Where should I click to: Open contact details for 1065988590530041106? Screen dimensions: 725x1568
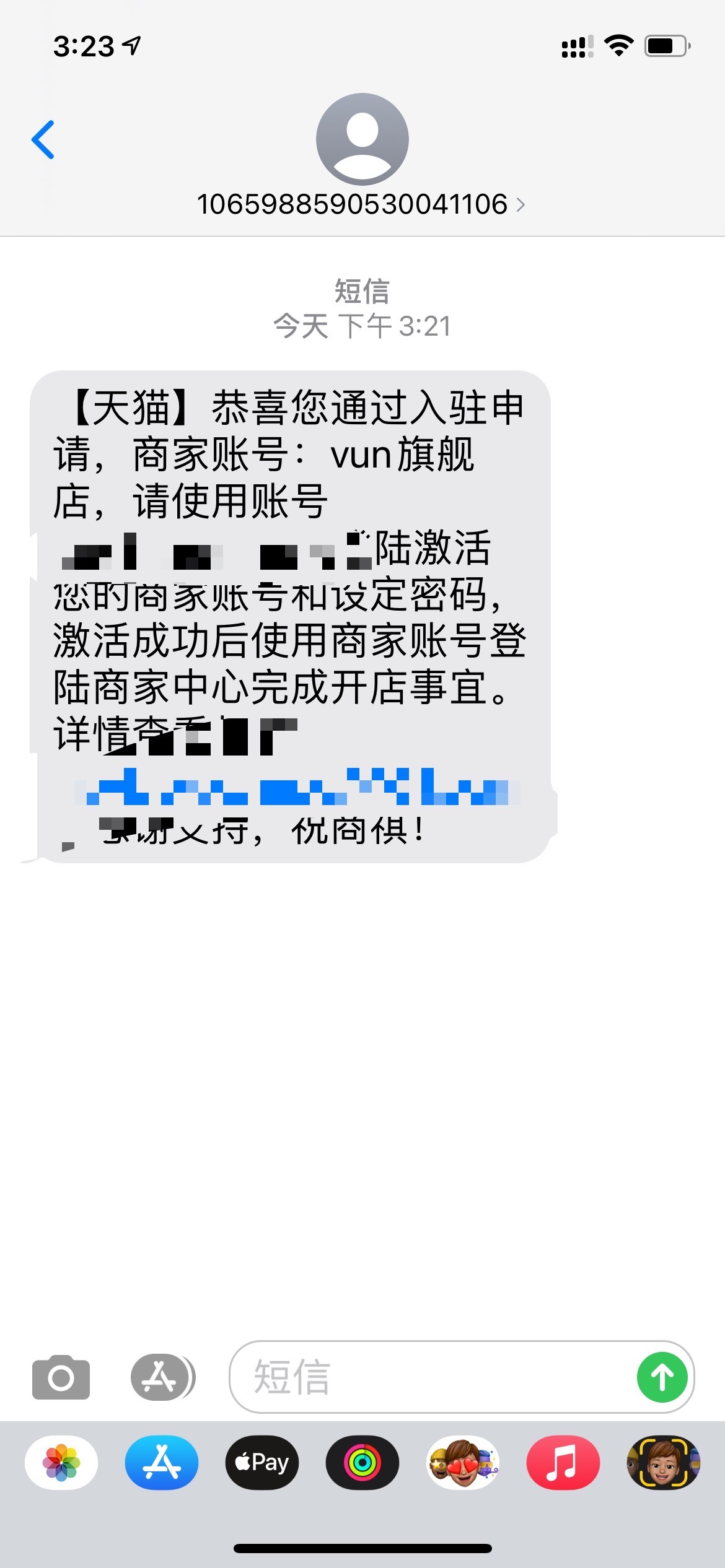pos(361,204)
